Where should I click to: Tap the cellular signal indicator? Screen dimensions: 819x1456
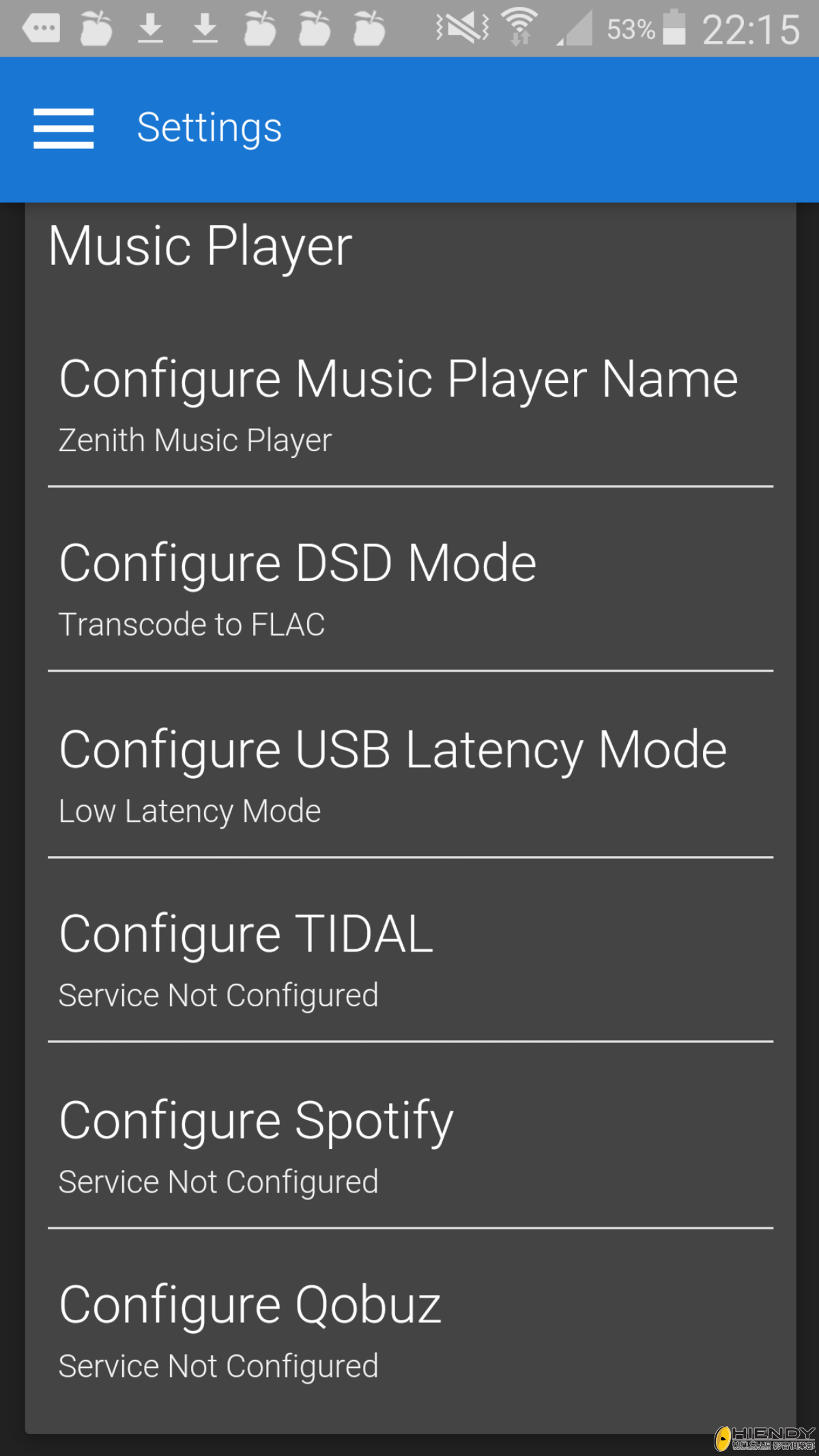577,27
